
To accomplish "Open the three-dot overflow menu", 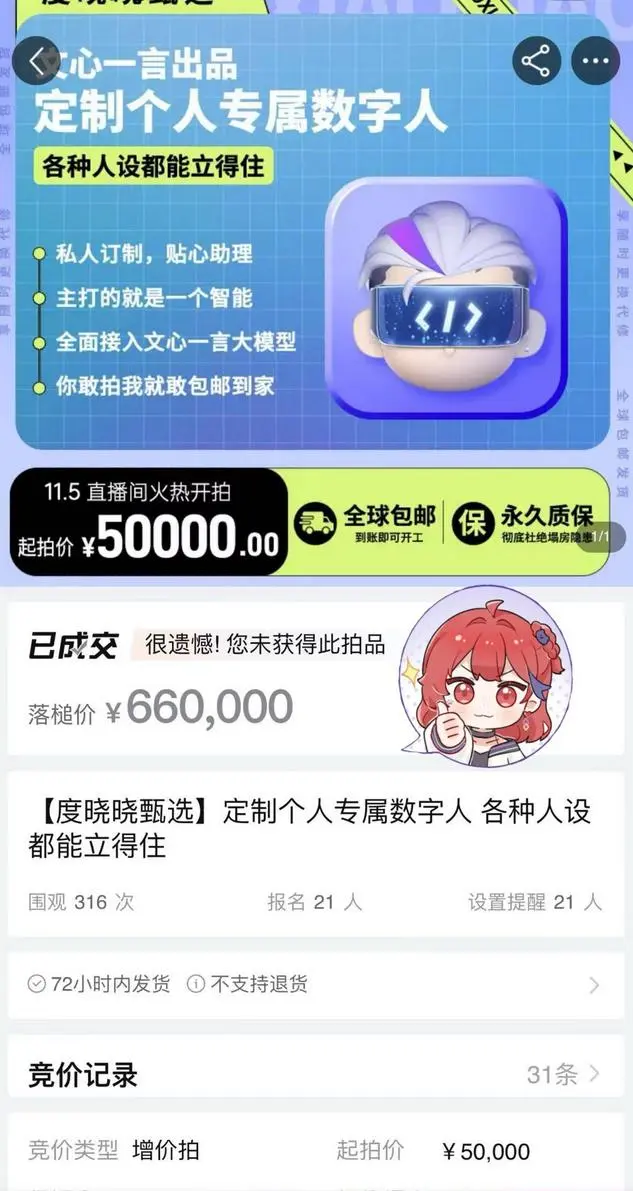I will coord(596,60).
